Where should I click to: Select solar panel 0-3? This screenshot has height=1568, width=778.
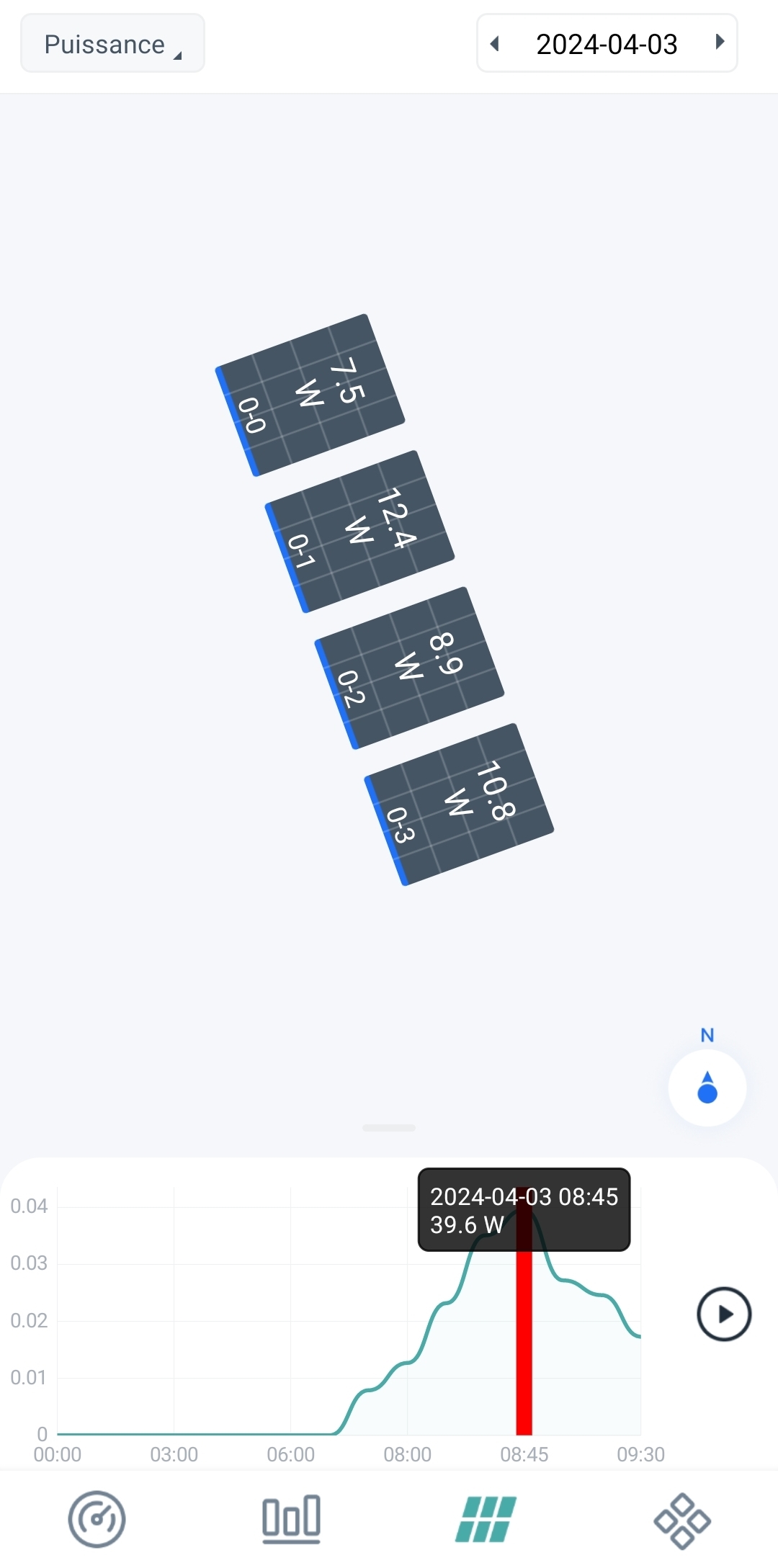459,804
